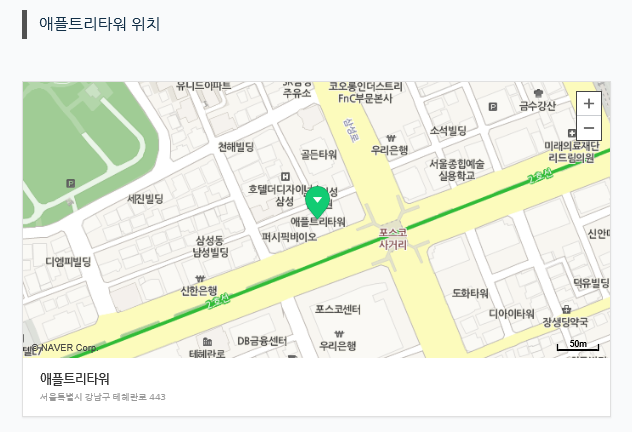Zoom out of the map
The image size is (632, 432).
pyautogui.click(x=589, y=128)
